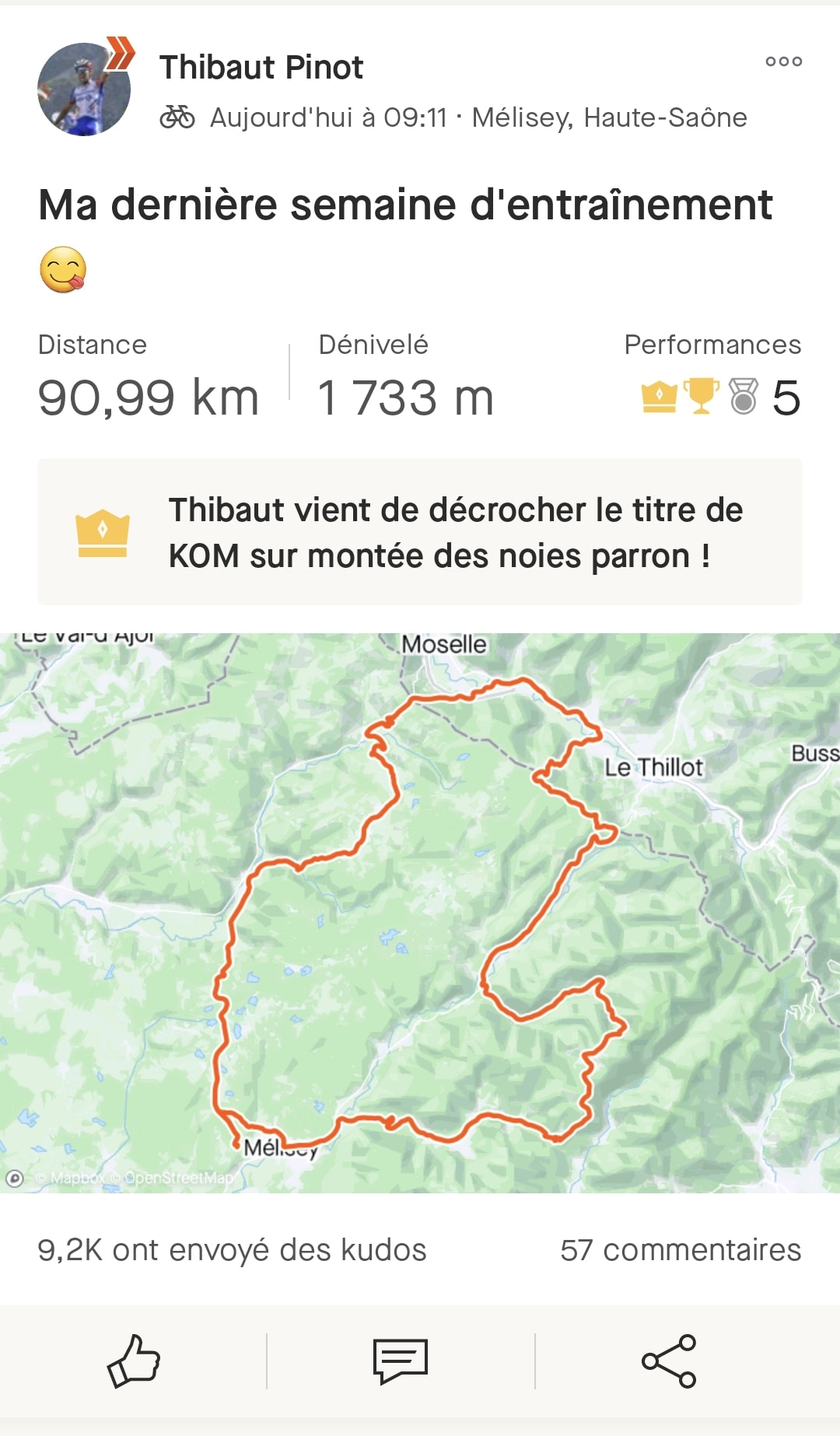Screen dimensions: 840x1436
Task: Open Thibaut Pinot's profile picture
Action: point(84,89)
